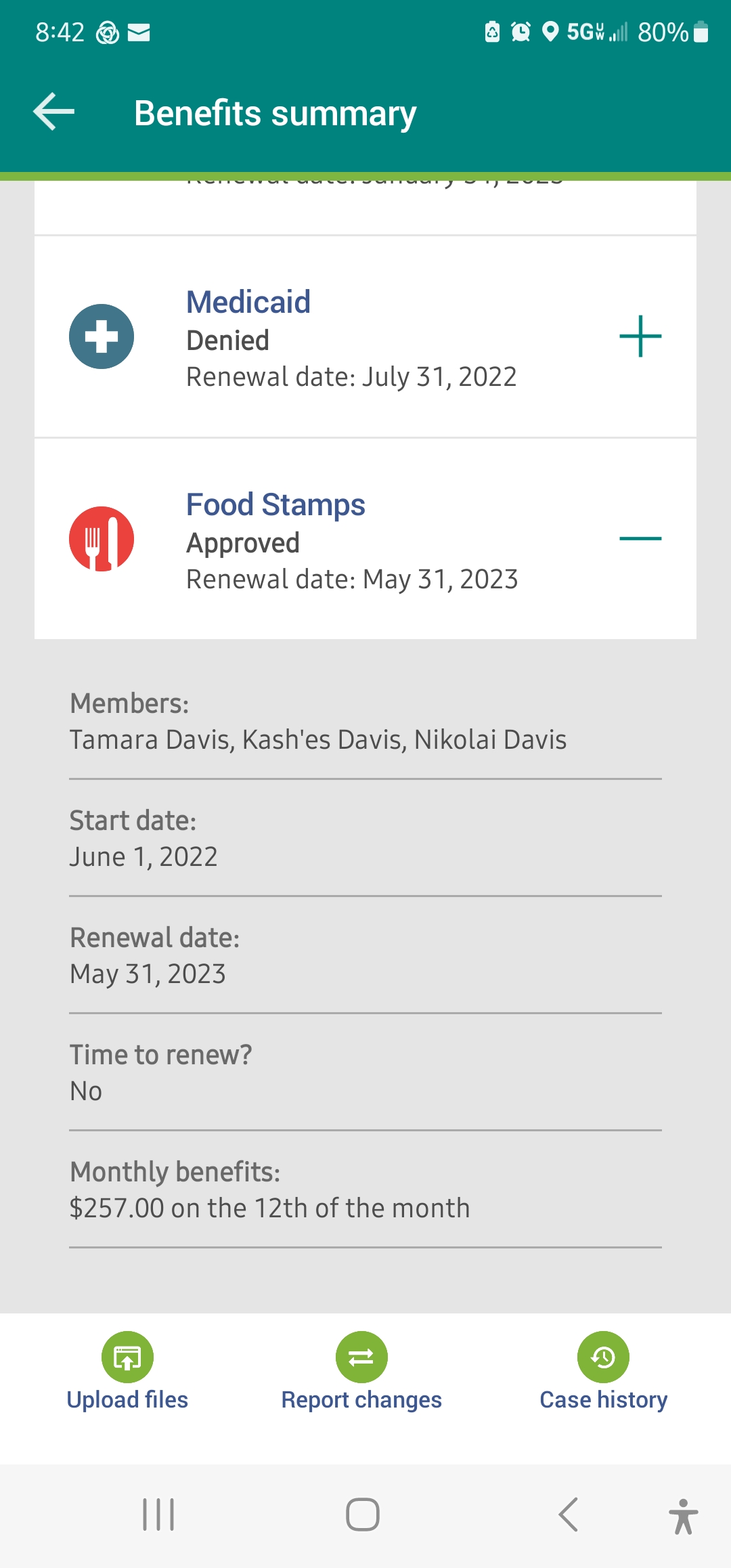Tap the system home button
731x1568 pixels.
363,1515
